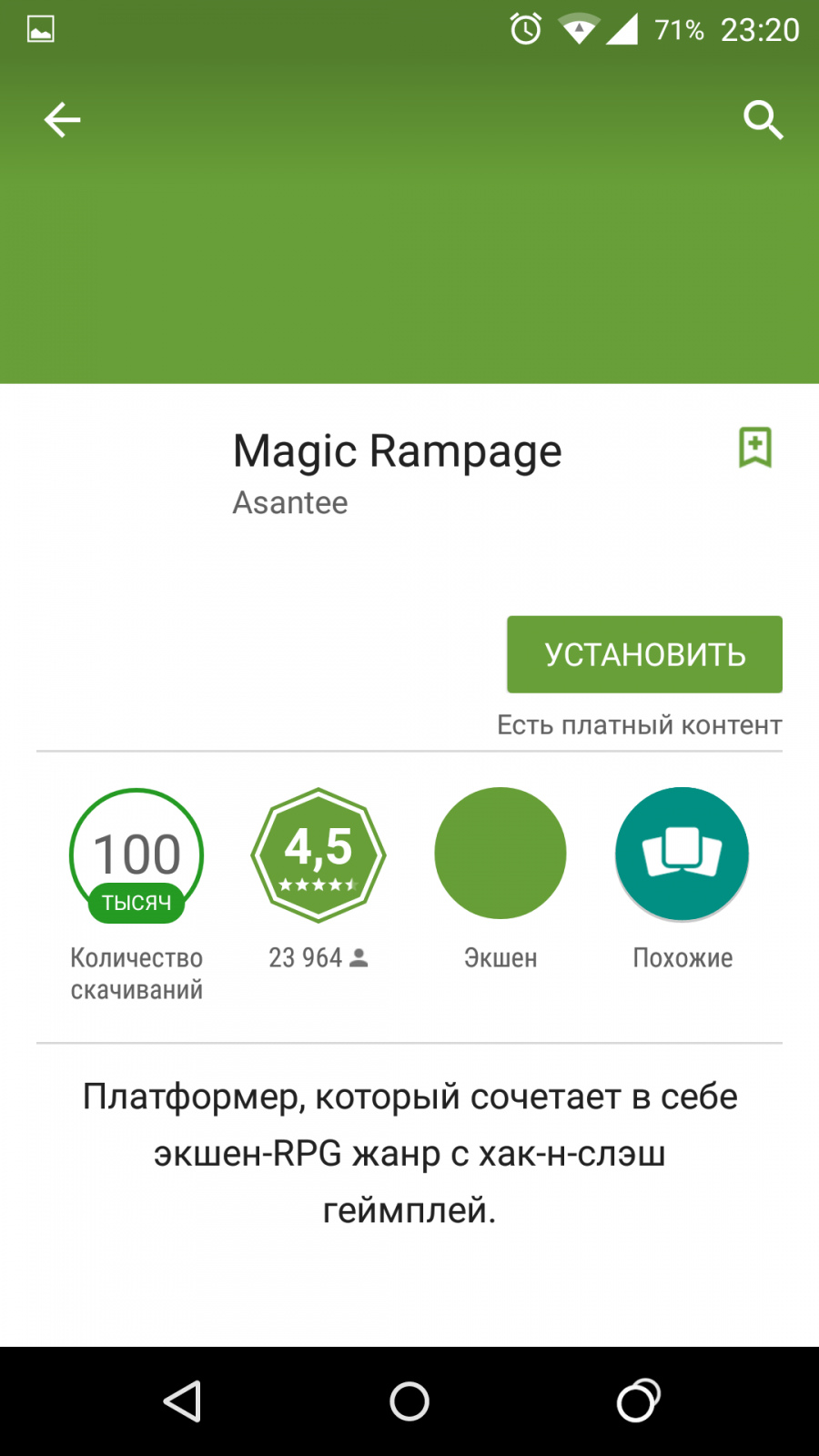Go to home via system navigation
The width and height of the screenshot is (819, 1456).
click(409, 1400)
